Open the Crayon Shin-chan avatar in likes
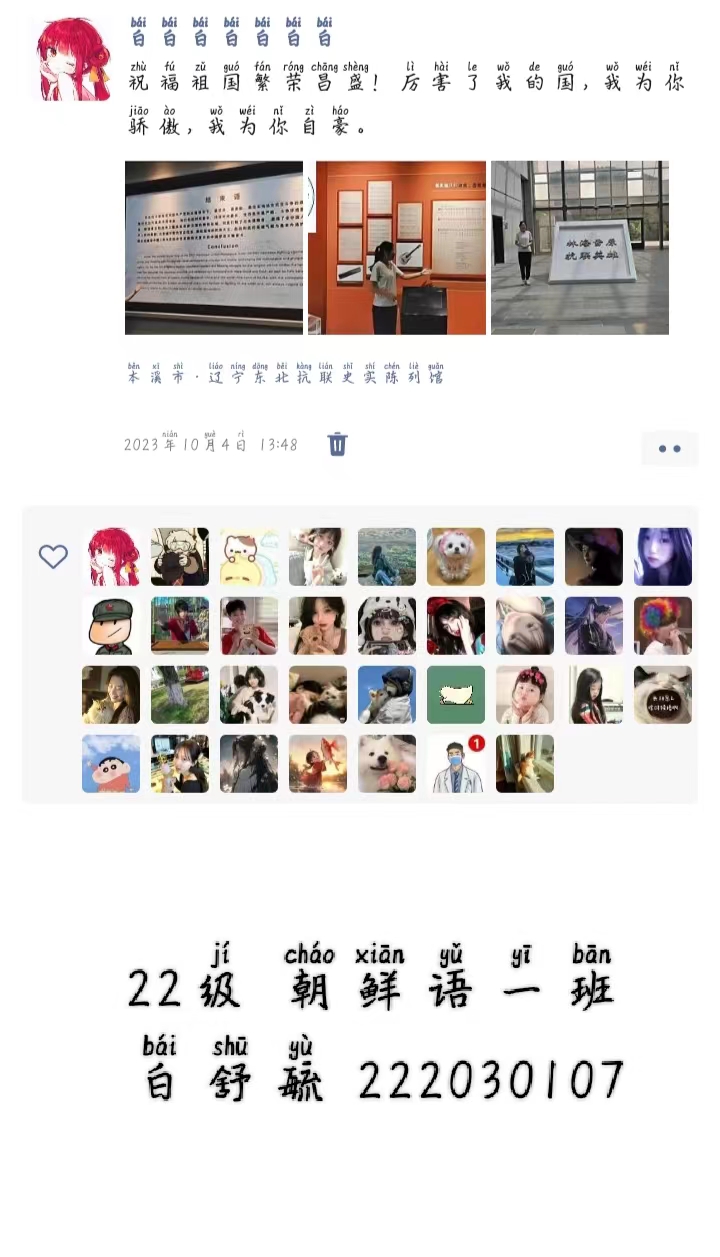 pos(111,764)
